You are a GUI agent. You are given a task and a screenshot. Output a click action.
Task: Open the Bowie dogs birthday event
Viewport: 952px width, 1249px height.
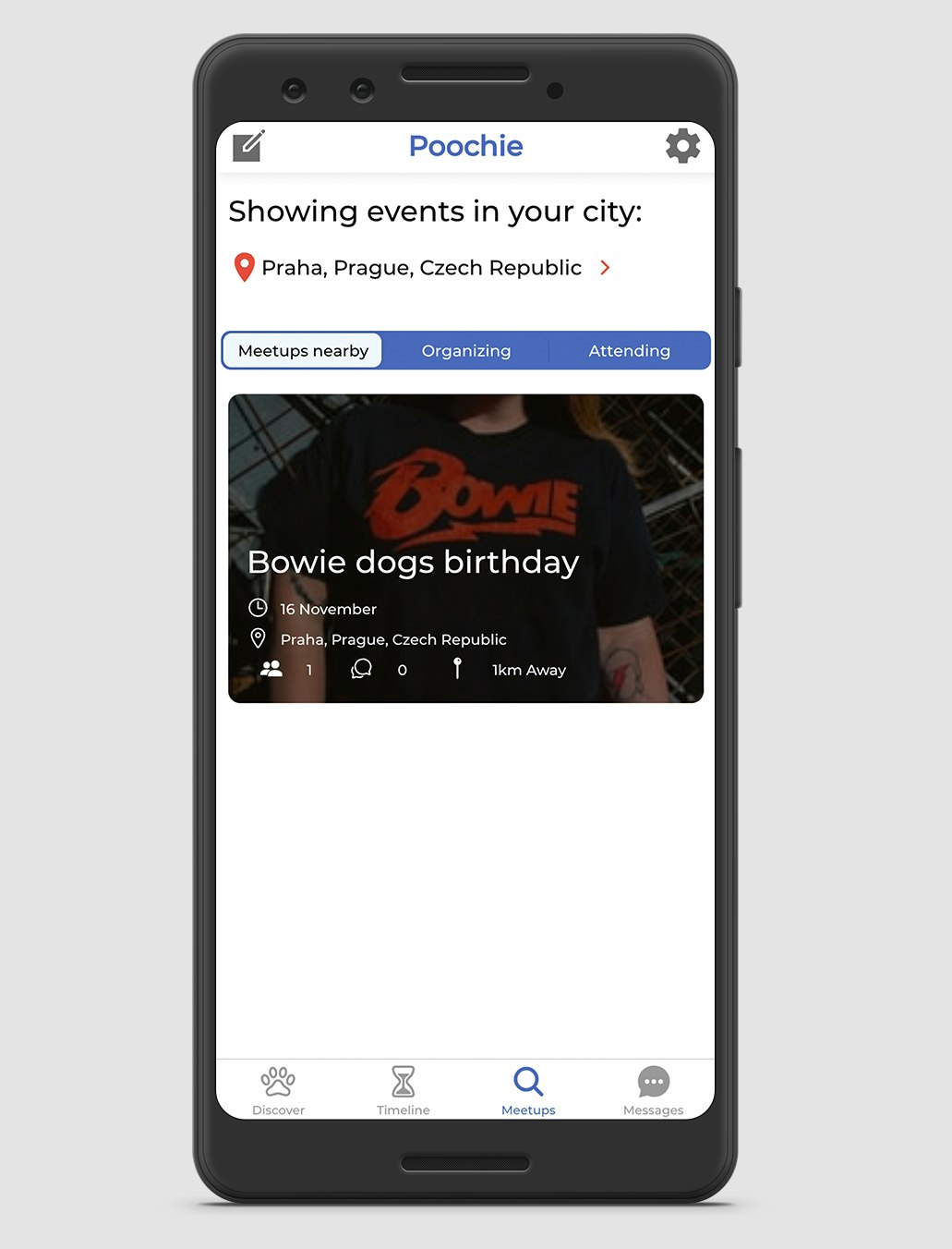tap(465, 548)
